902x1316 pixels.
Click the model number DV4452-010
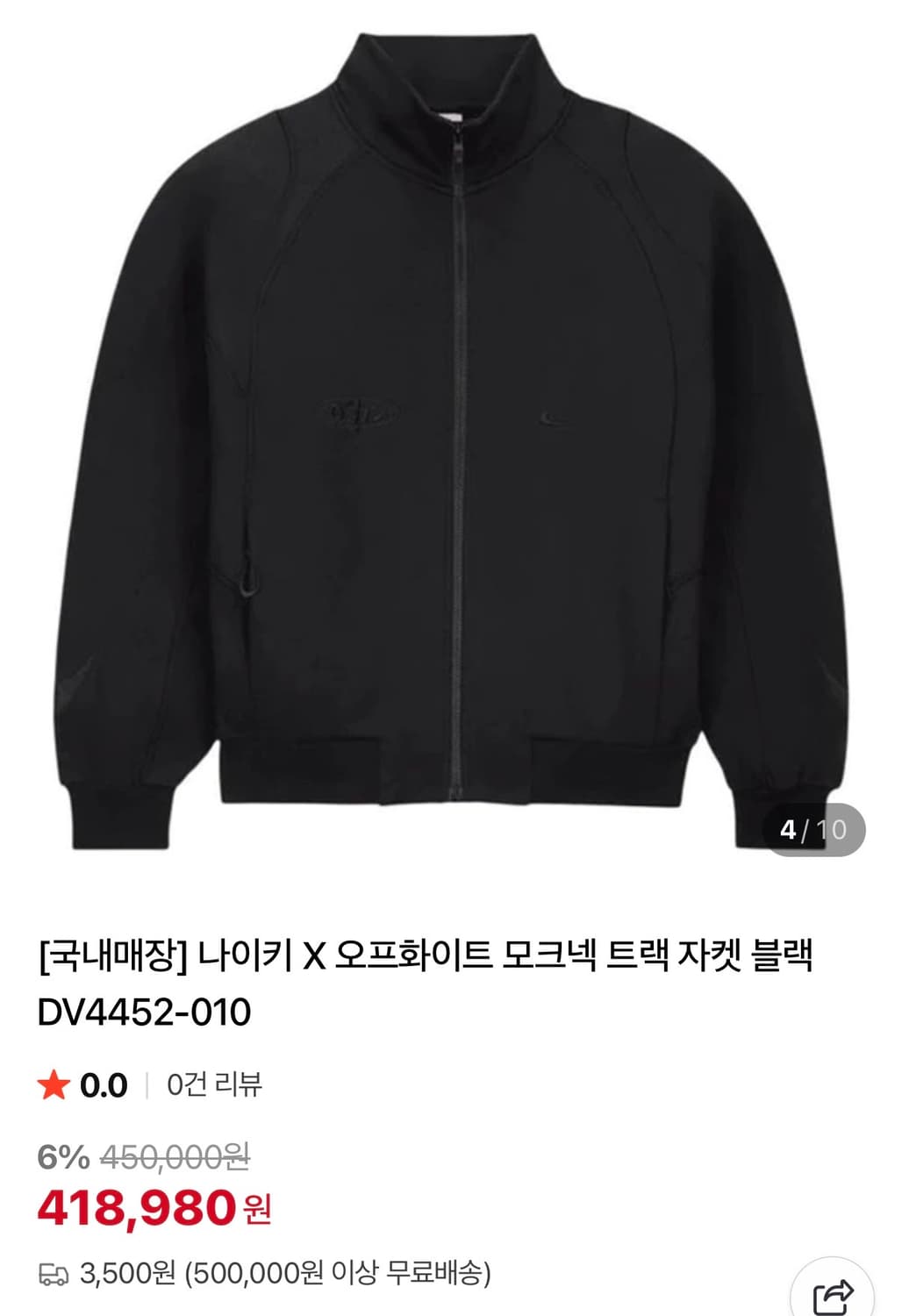tap(145, 1012)
